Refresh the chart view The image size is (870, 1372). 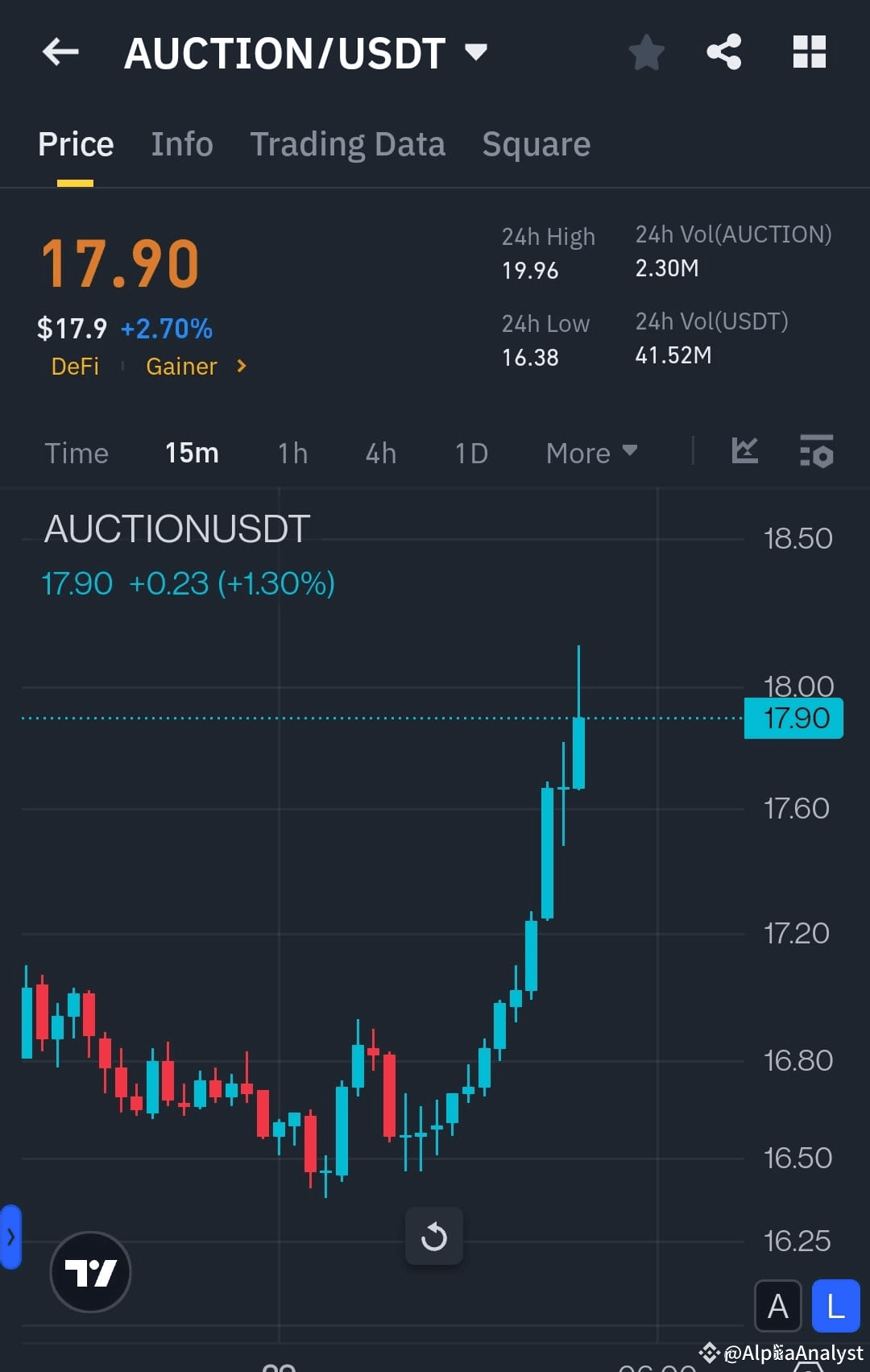[x=434, y=1237]
